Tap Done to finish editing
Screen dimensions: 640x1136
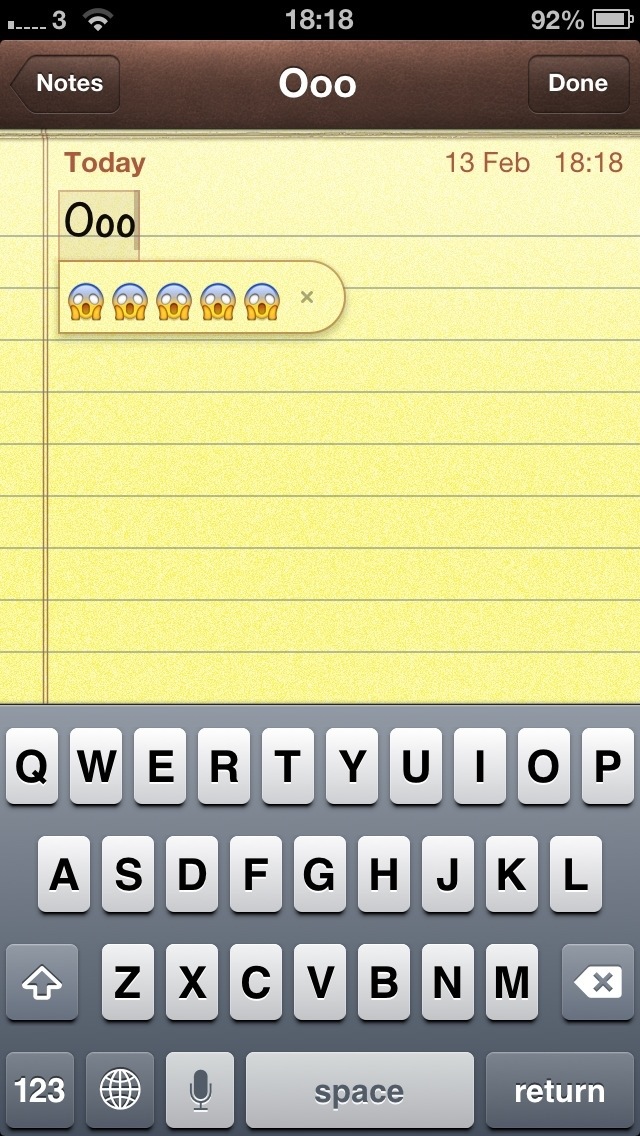577,84
